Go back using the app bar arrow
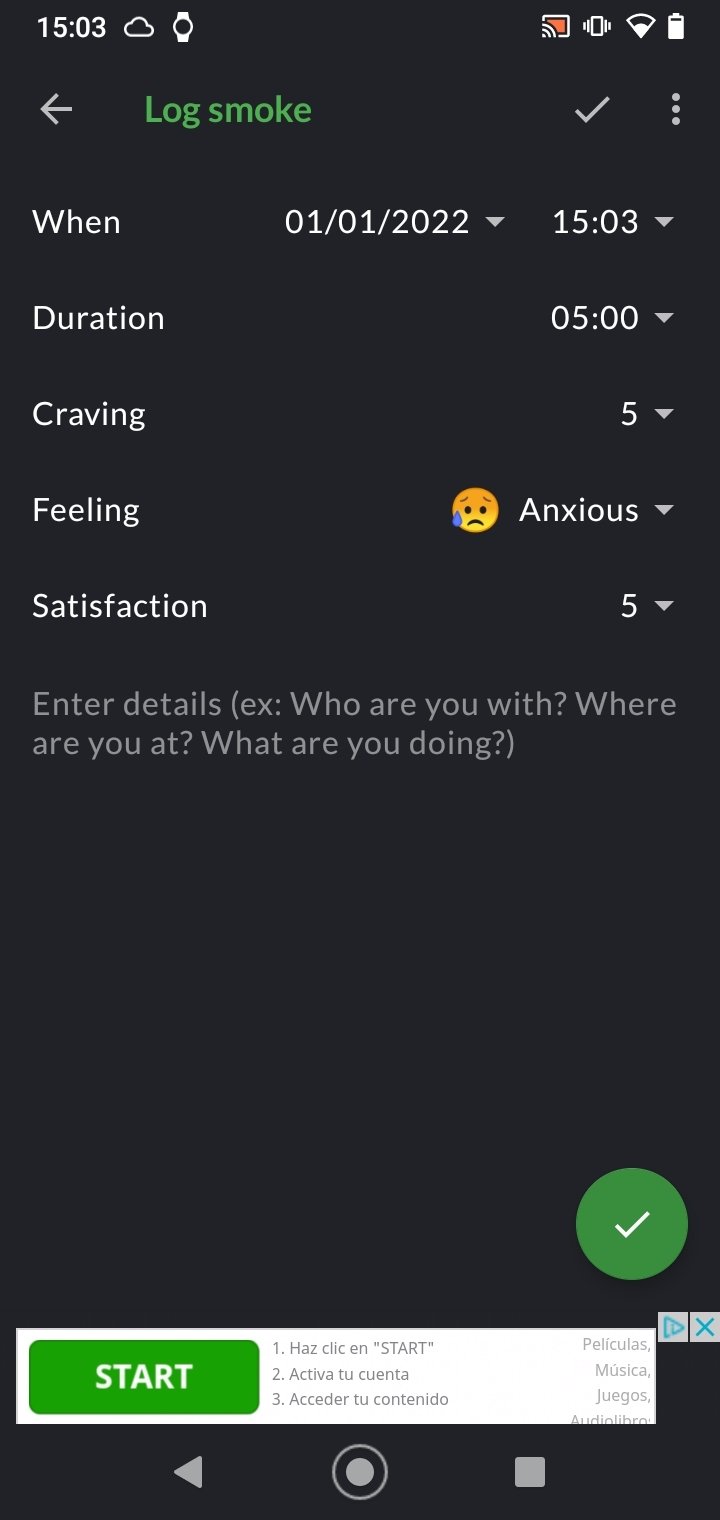The width and height of the screenshot is (720, 1520). coord(56,110)
